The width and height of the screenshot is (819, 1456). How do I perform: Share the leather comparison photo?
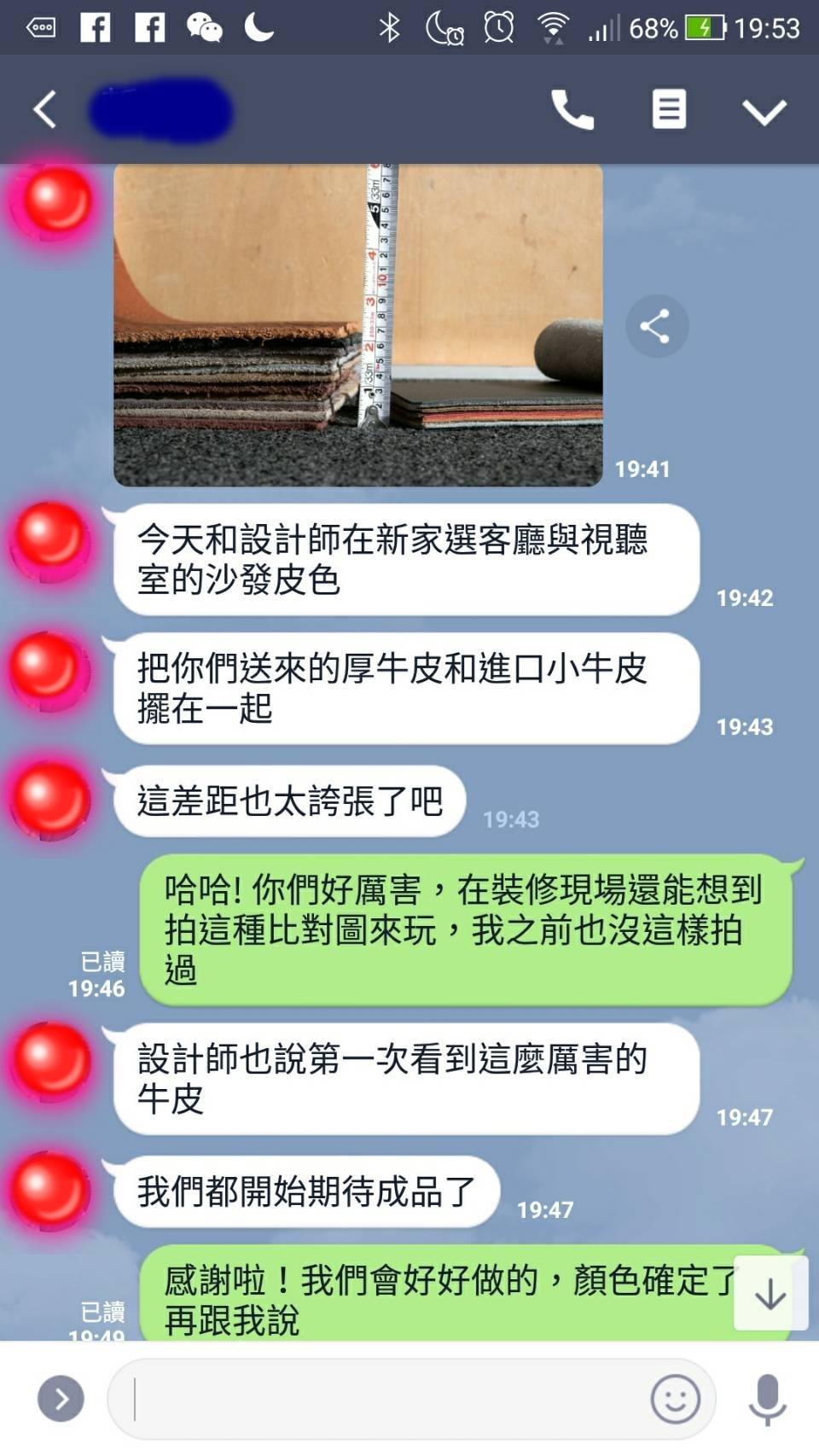pyautogui.click(x=656, y=326)
